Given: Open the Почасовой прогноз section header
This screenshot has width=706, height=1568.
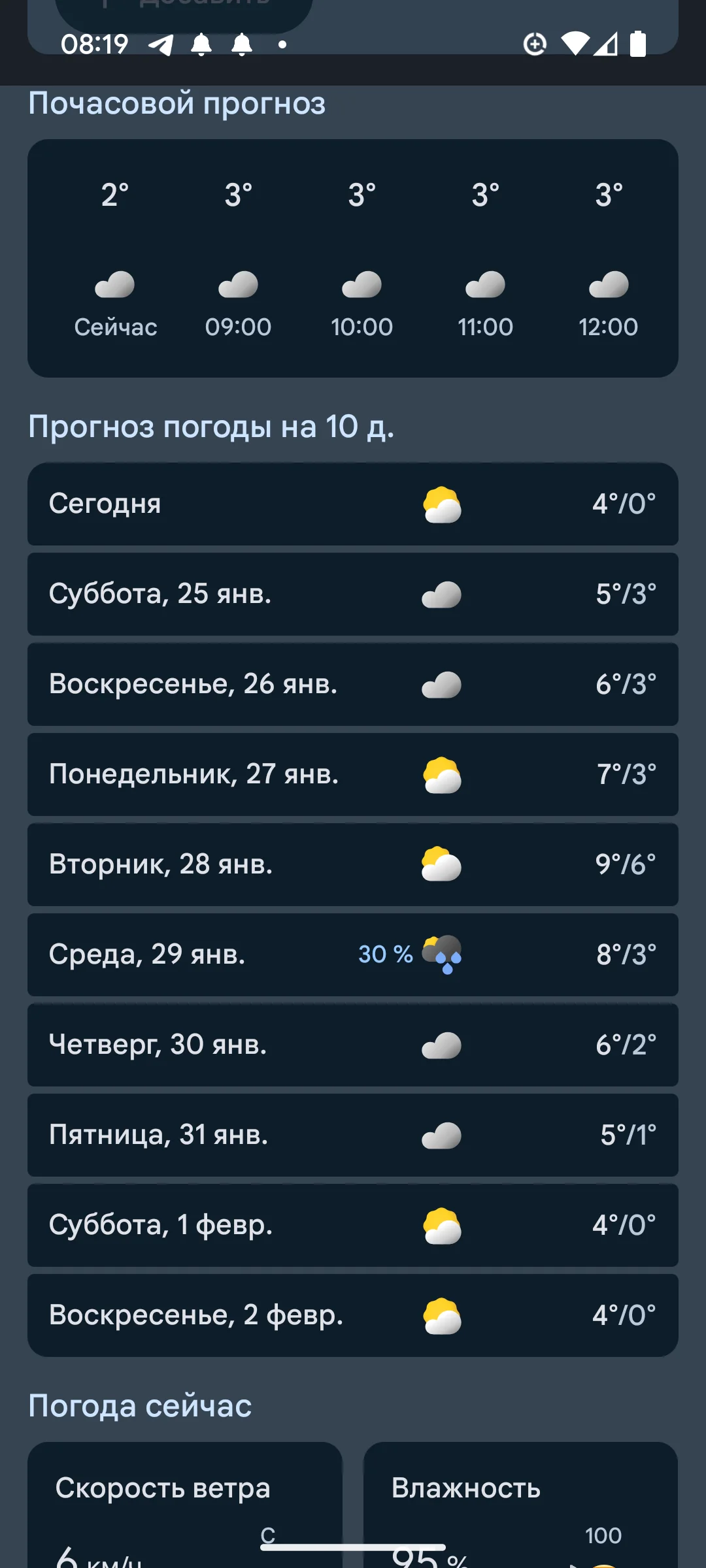Looking at the screenshot, I should tap(178, 103).
